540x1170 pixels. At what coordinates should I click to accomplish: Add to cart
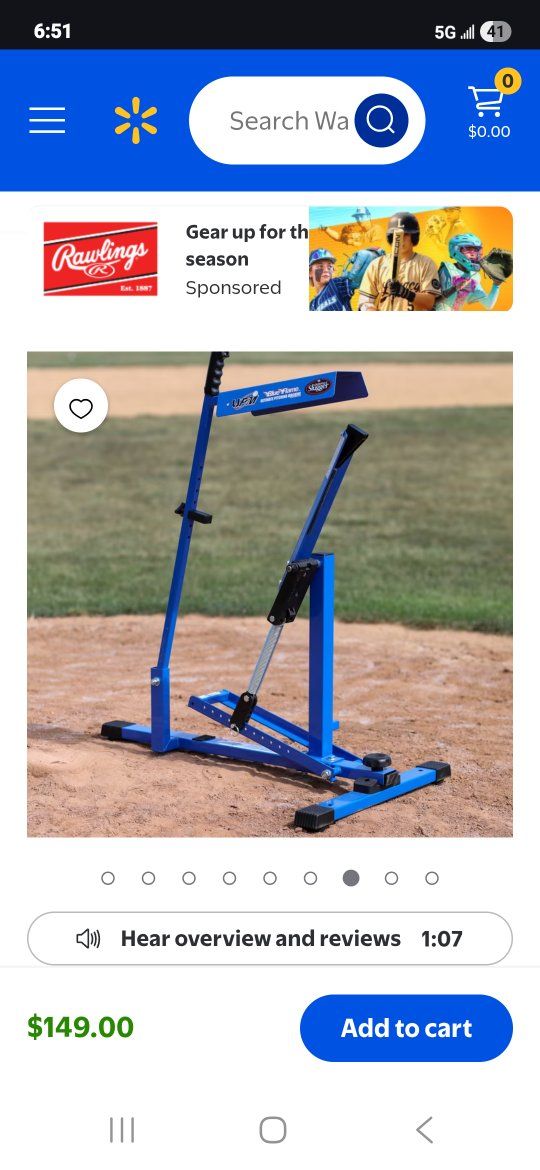coord(406,1027)
